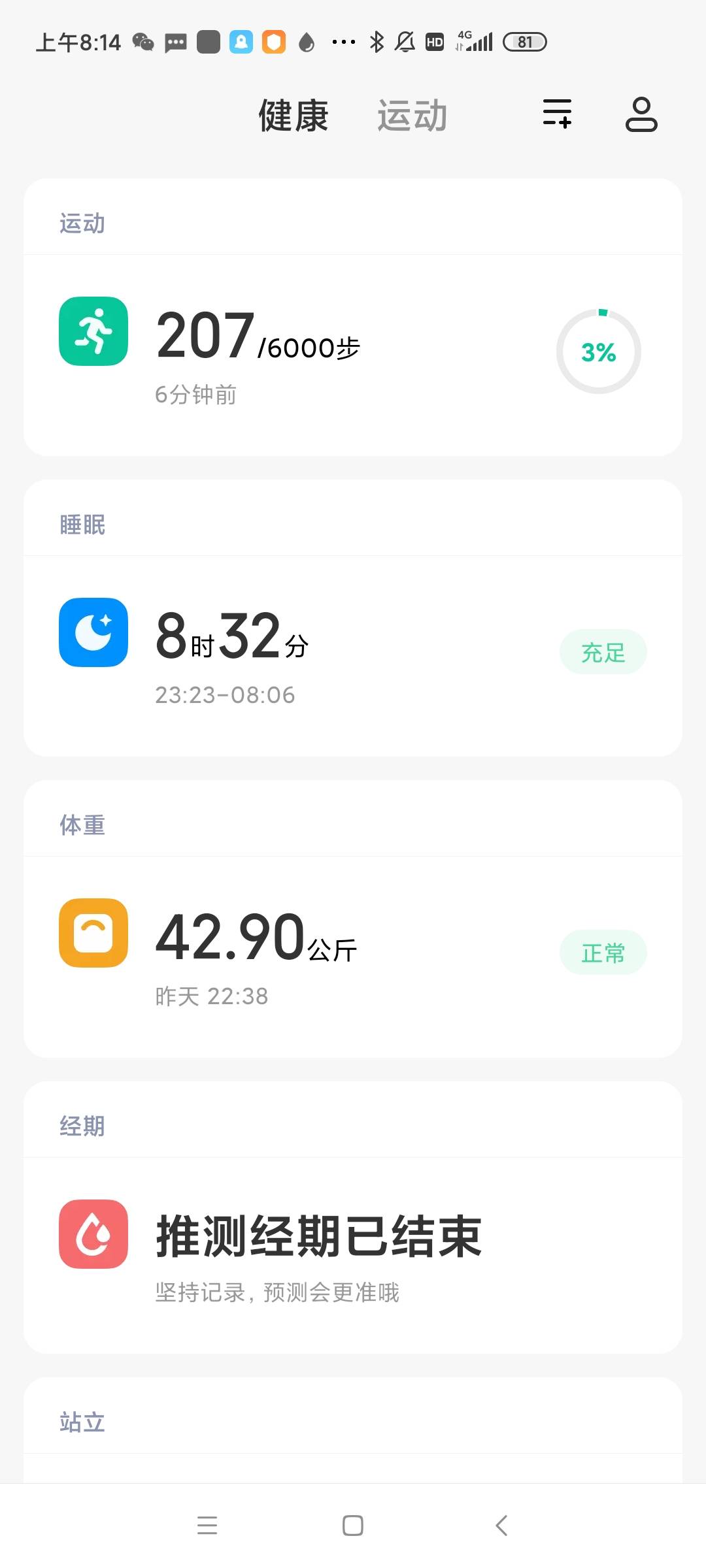This screenshot has height=1568, width=706.
Task: Tap the battery indicator showing 81
Action: pos(523,41)
